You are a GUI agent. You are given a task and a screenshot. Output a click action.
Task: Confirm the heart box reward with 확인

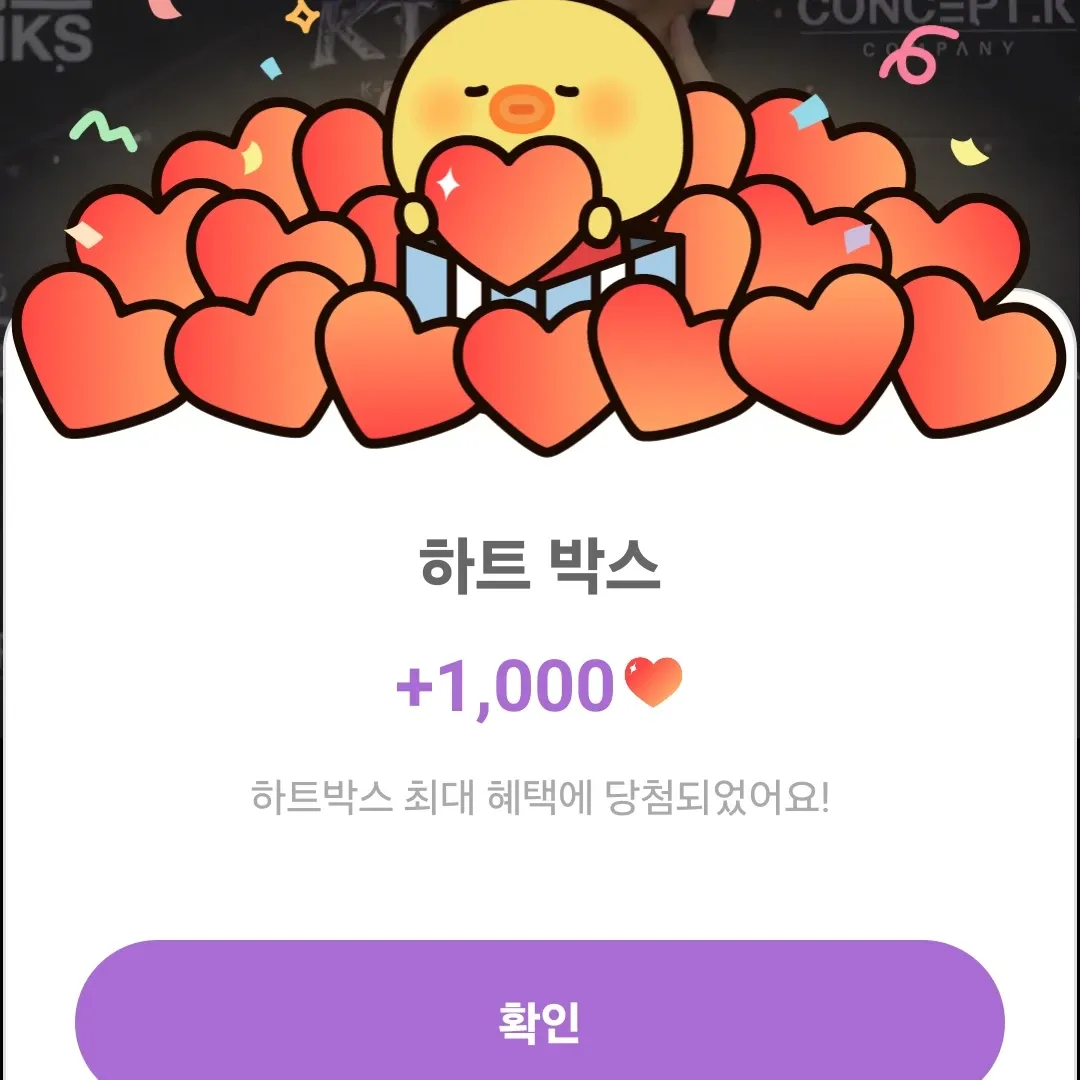(540, 1018)
